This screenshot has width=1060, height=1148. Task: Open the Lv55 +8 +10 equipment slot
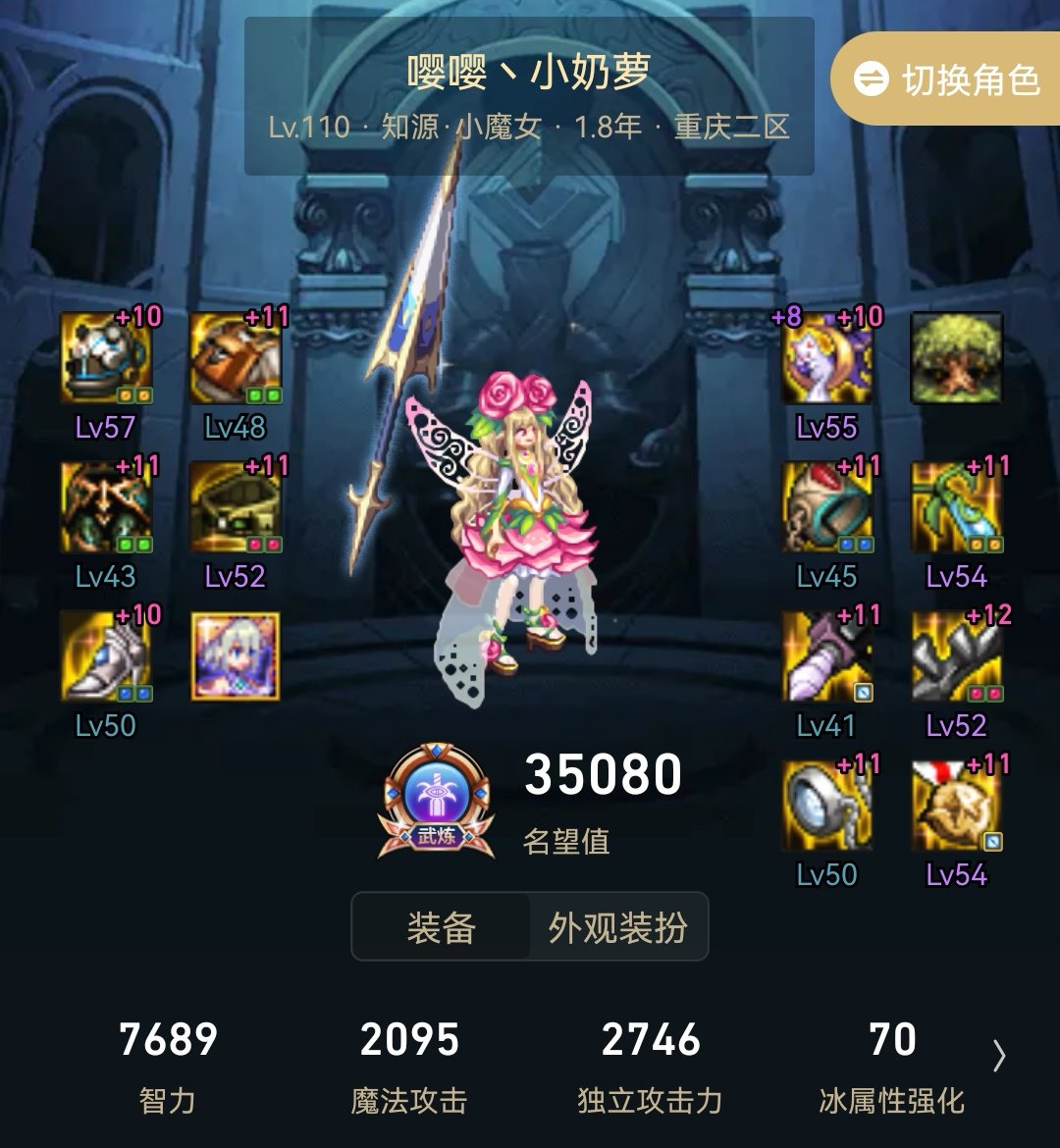click(826, 358)
